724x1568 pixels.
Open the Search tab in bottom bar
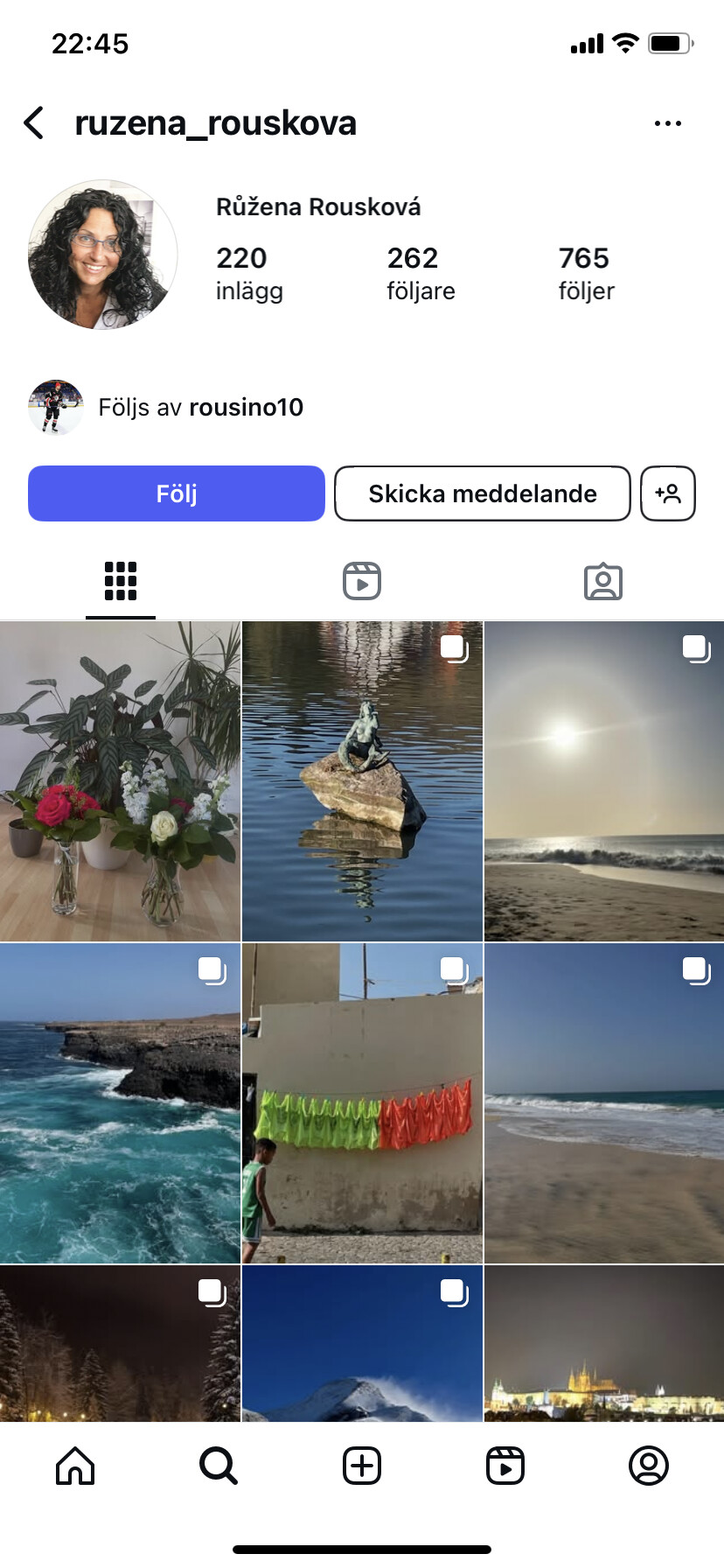[x=219, y=1465]
